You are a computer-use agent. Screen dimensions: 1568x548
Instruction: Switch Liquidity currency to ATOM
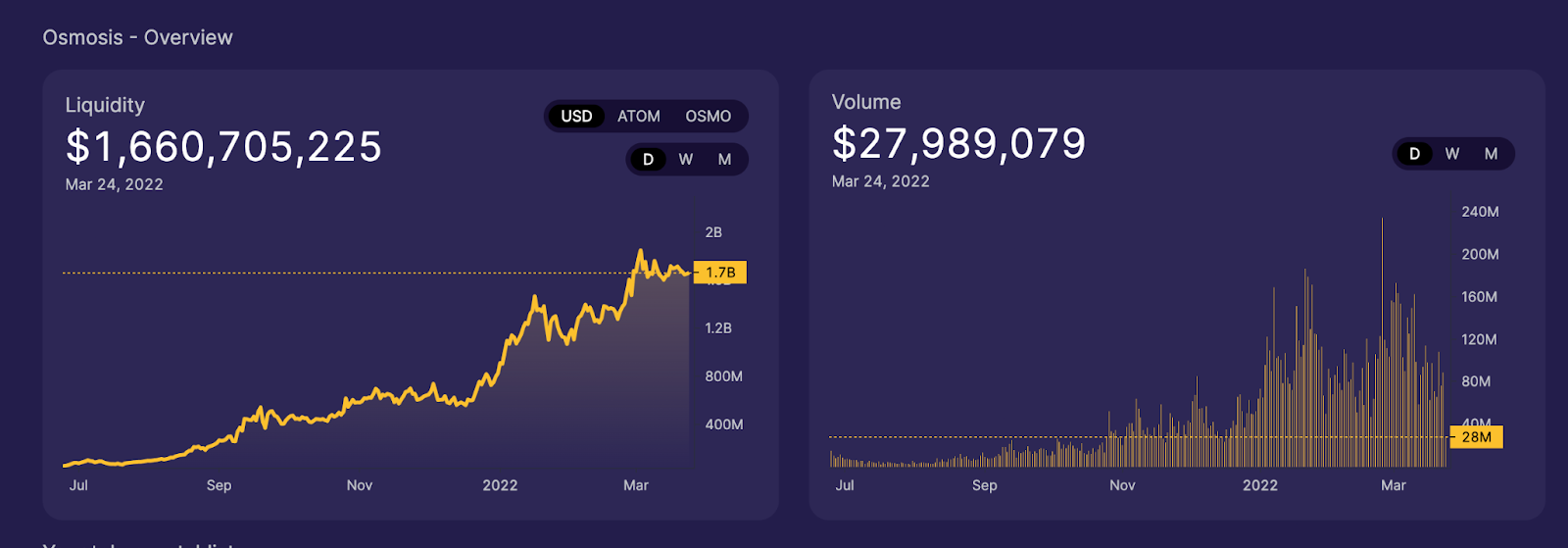638,117
